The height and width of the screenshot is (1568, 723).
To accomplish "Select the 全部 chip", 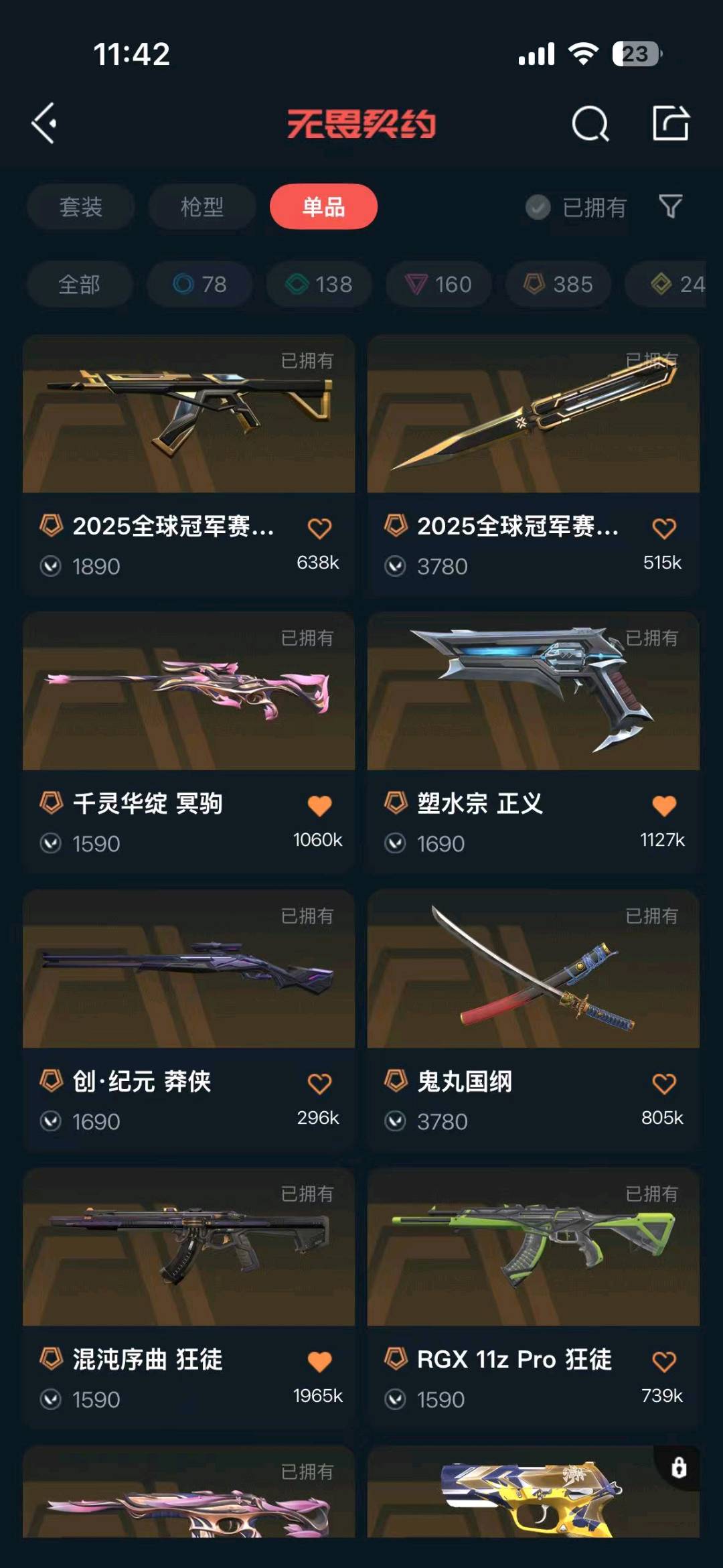I will click(x=79, y=284).
